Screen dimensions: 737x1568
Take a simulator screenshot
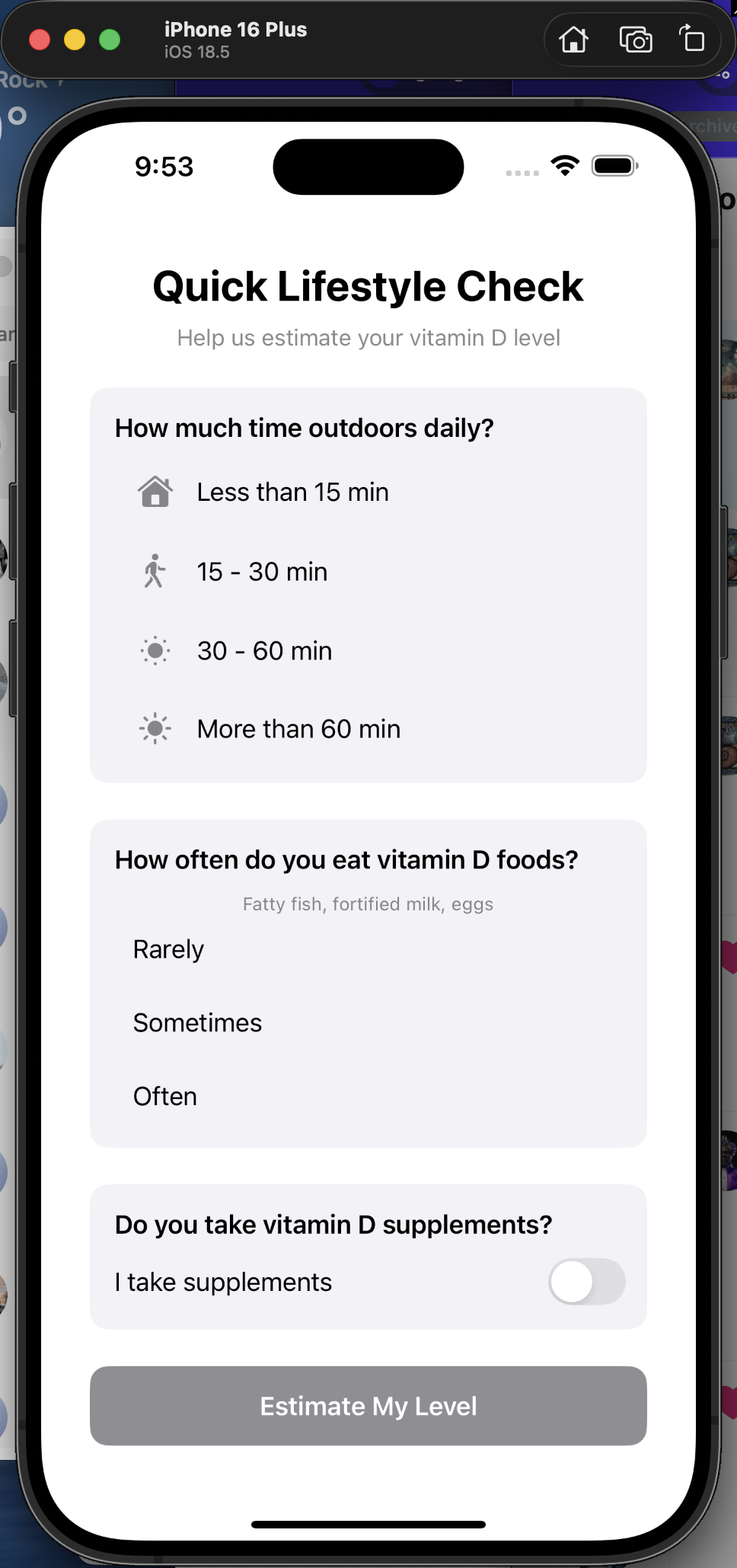click(635, 40)
